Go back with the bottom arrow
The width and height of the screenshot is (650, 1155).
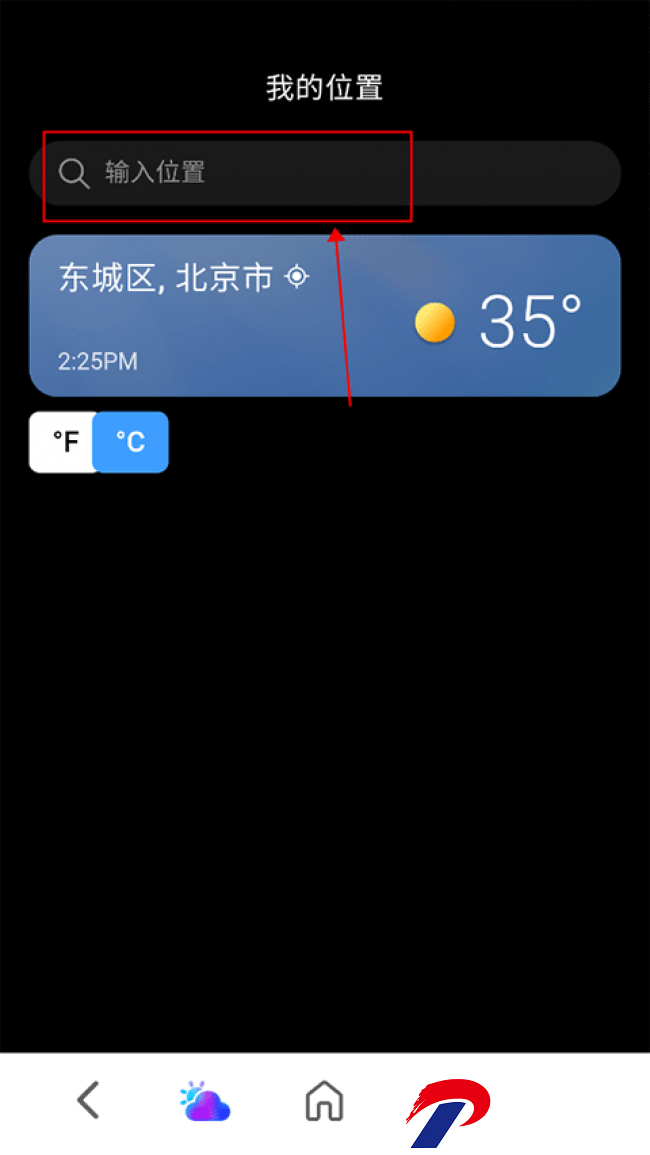pyautogui.click(x=88, y=1100)
